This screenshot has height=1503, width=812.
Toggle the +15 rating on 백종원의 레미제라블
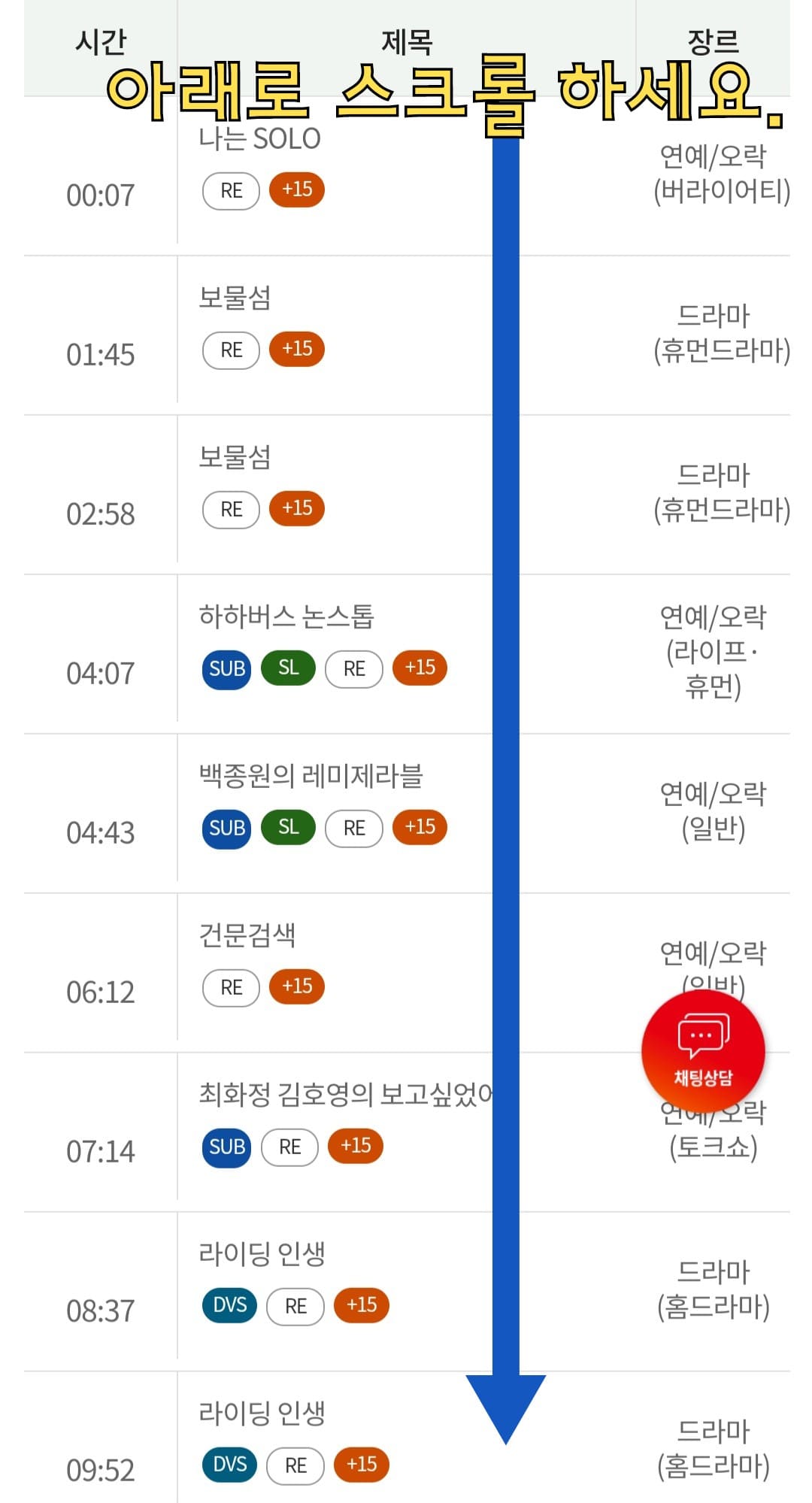tap(419, 827)
